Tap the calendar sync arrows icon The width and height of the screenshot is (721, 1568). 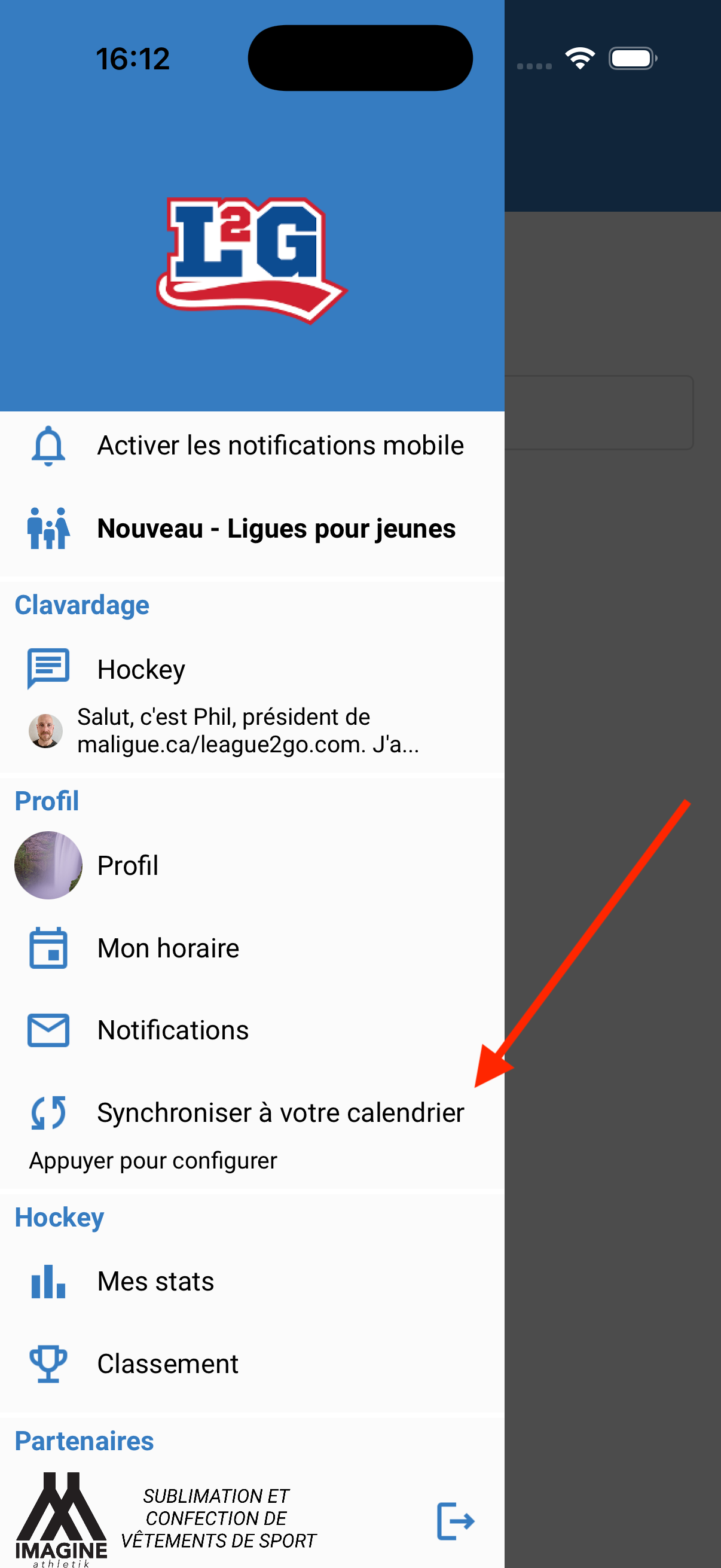point(48,1113)
